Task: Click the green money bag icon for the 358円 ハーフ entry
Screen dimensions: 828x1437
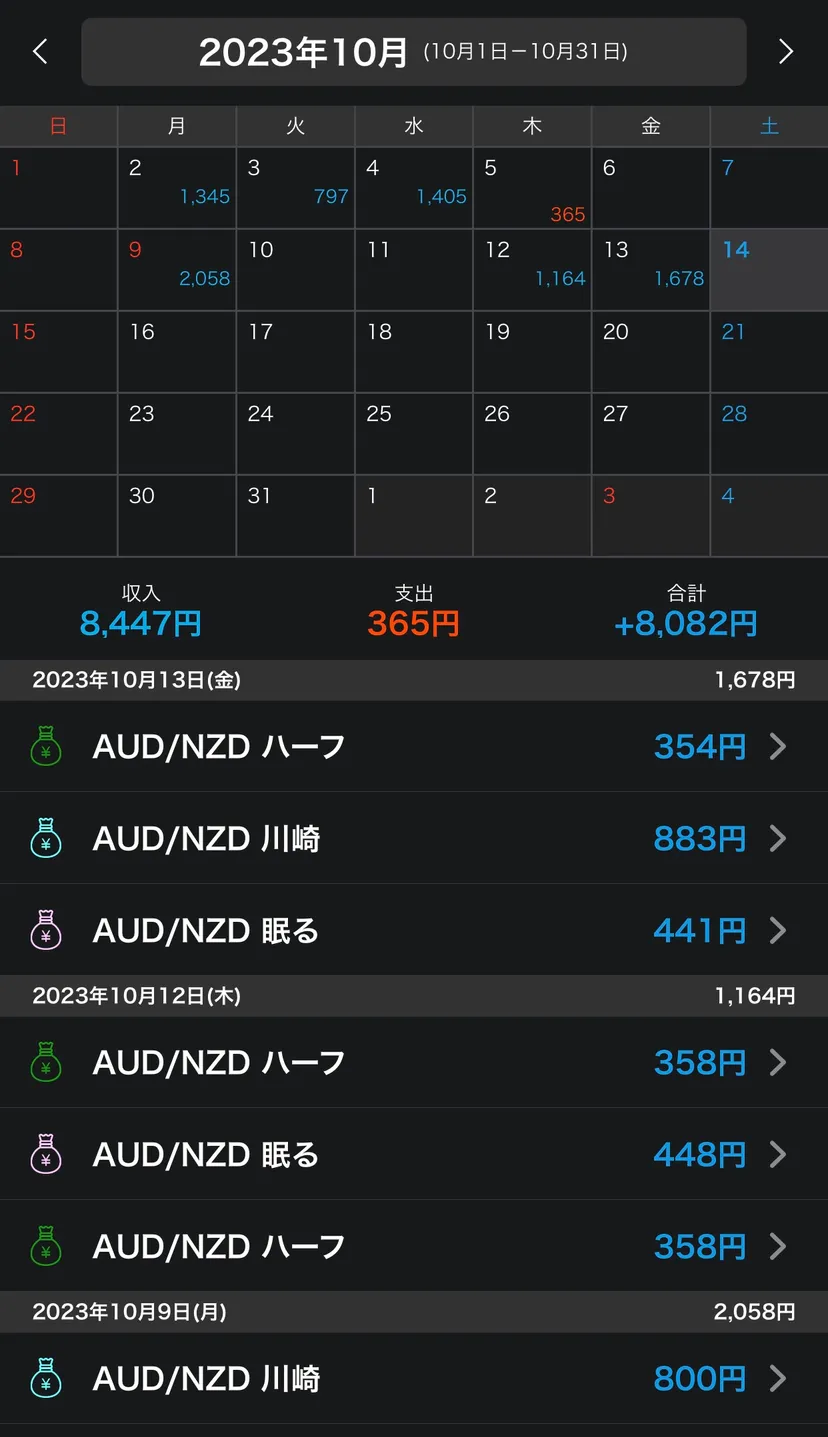Action: [45, 1062]
